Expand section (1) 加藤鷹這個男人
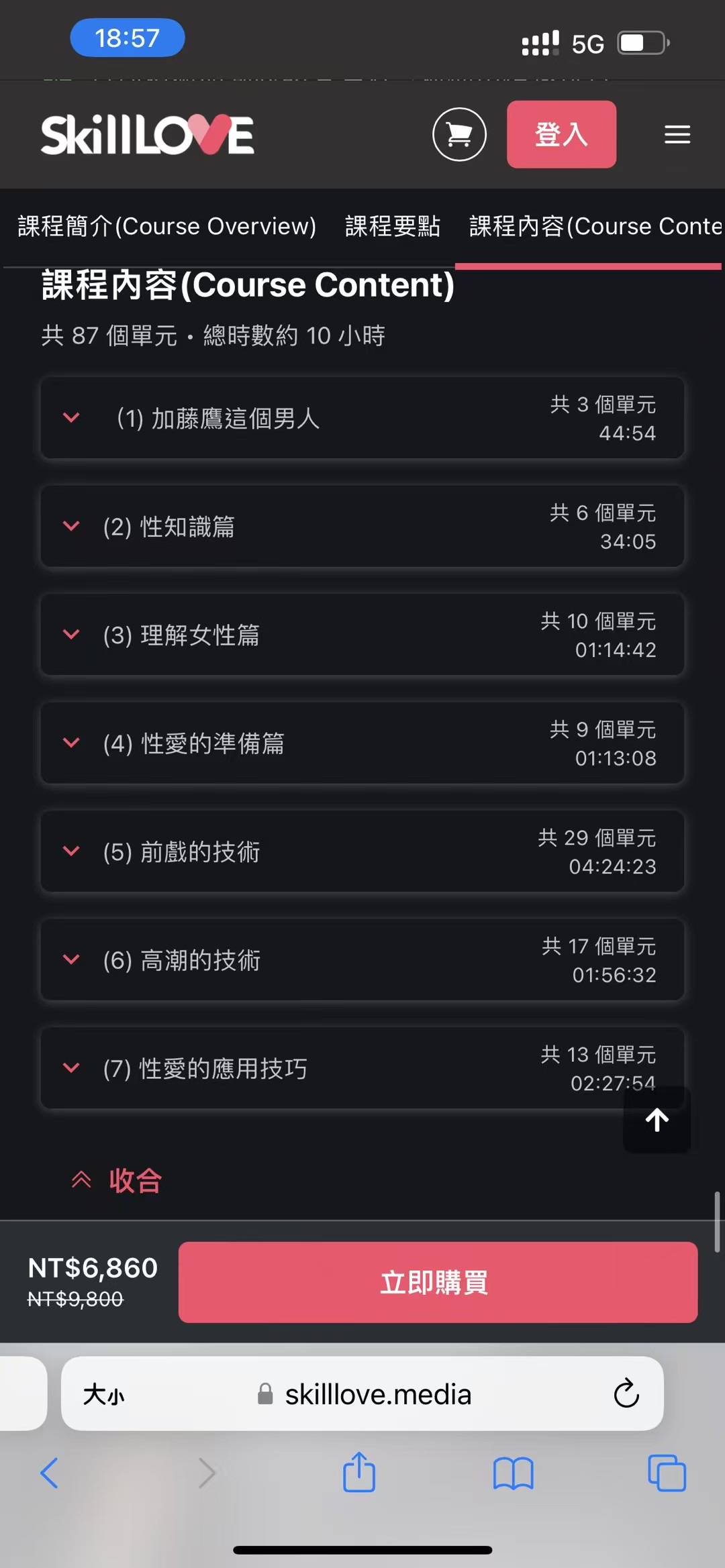 point(362,418)
